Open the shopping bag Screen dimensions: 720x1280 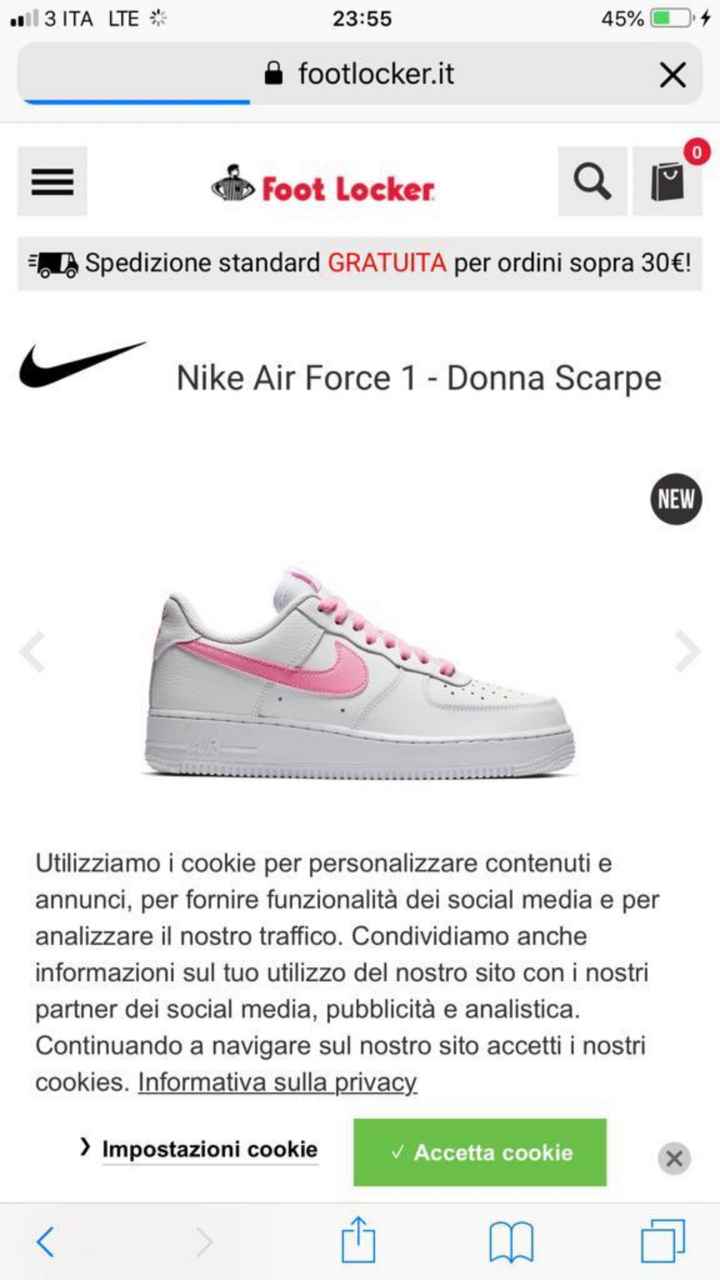coord(667,181)
